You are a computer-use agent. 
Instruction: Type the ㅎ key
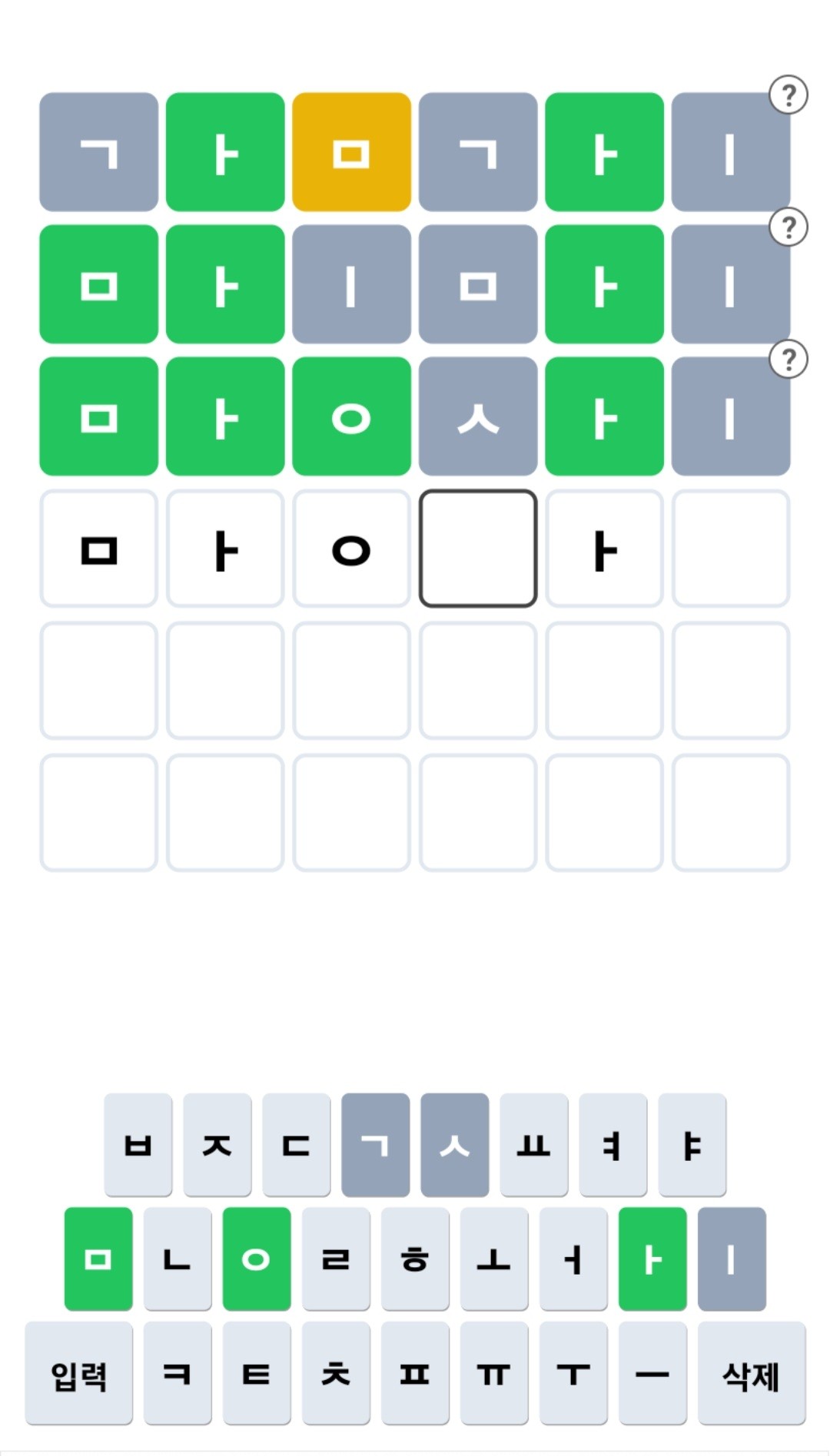(x=415, y=1259)
